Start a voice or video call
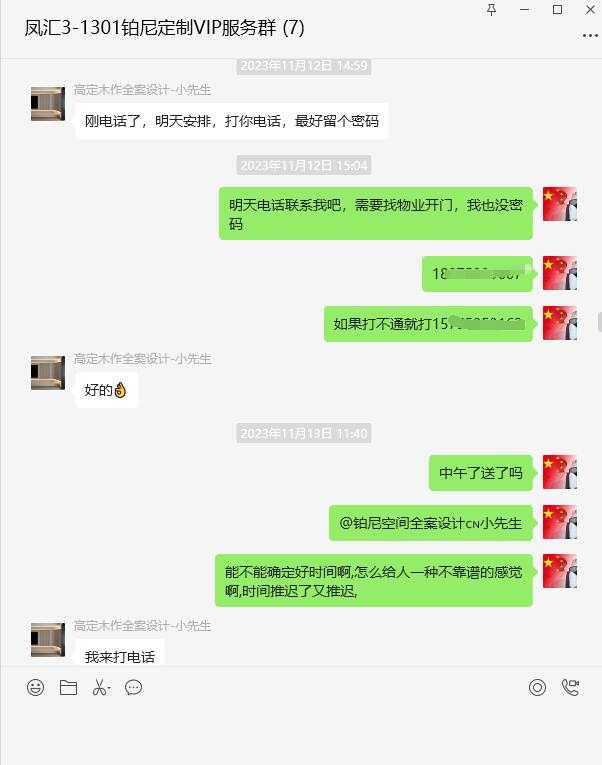The image size is (602, 765). pos(571,687)
